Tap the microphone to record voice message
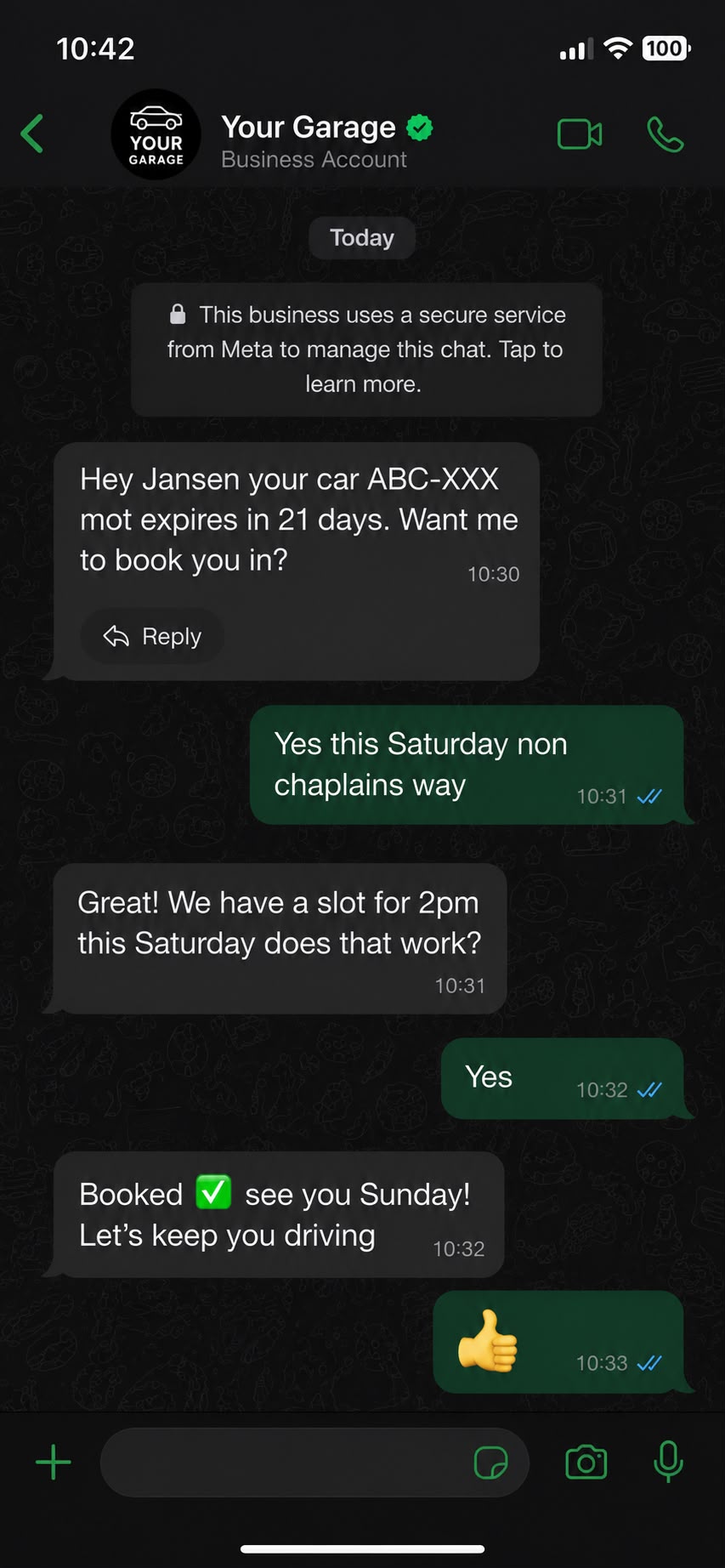This screenshot has width=725, height=1568. click(x=669, y=1462)
